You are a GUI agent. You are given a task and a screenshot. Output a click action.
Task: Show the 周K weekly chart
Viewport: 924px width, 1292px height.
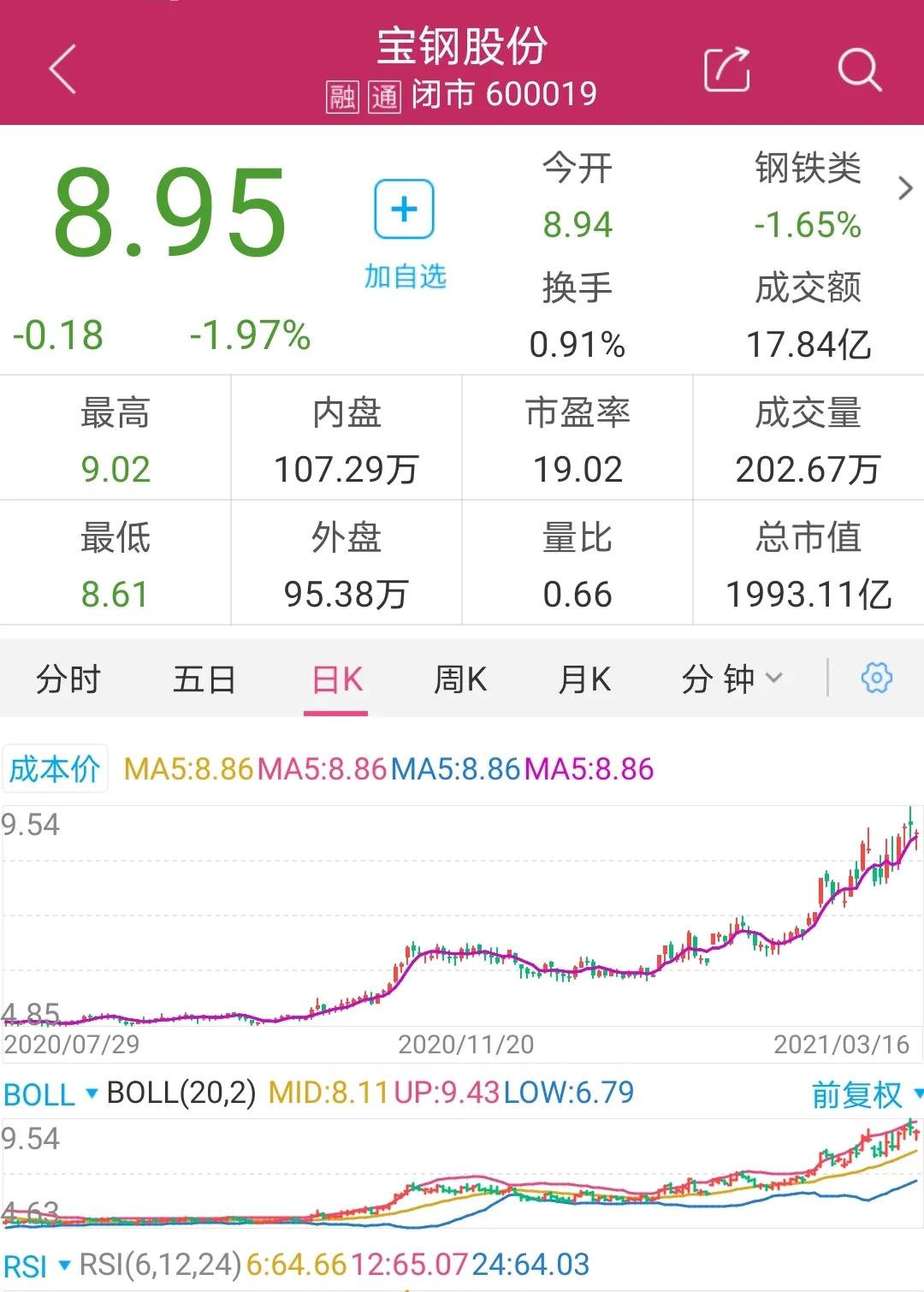(x=460, y=679)
